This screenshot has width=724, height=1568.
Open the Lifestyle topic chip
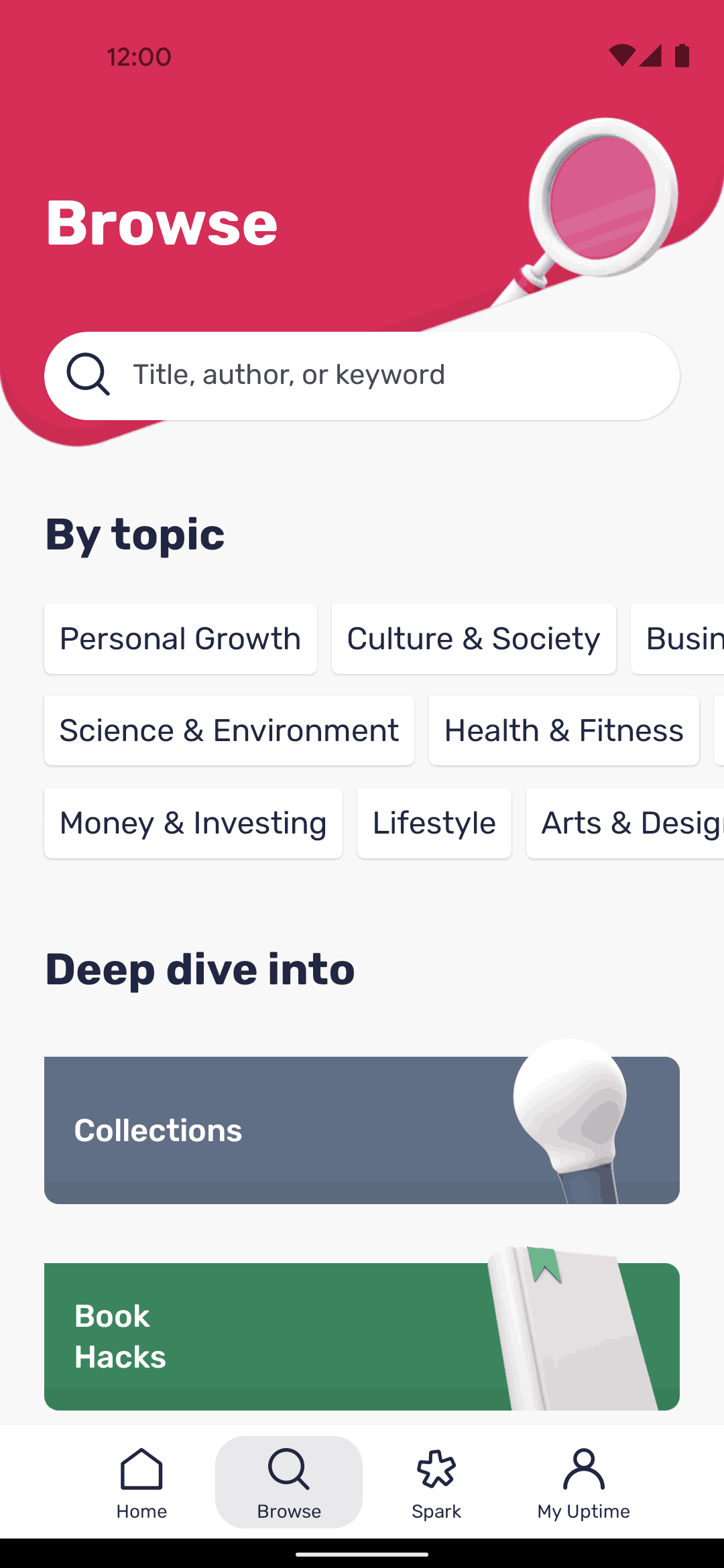click(x=434, y=823)
